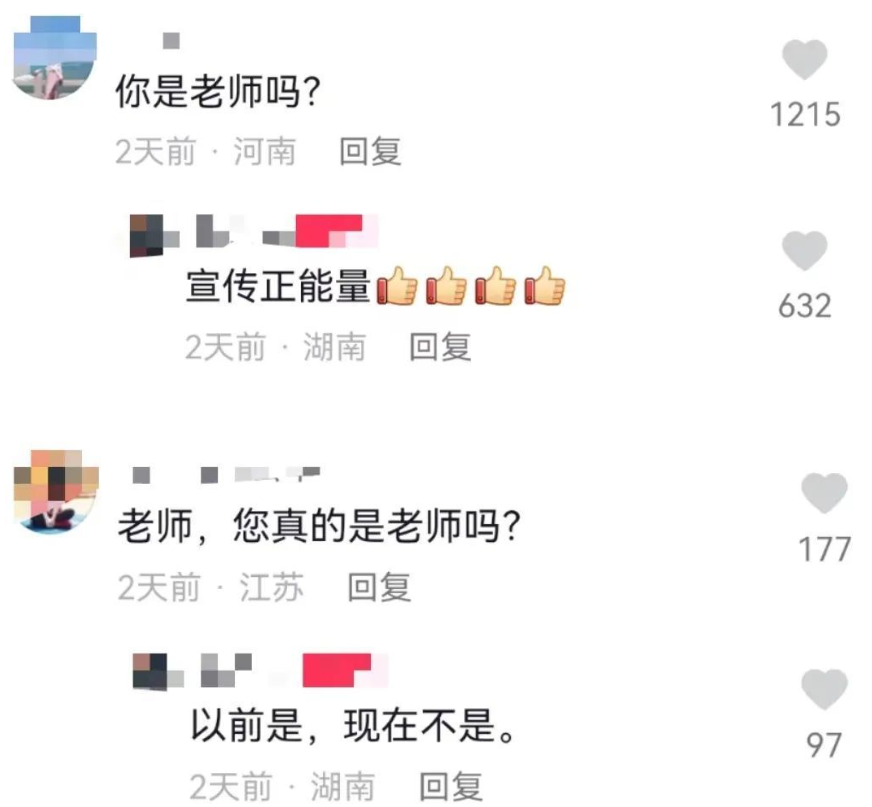Like the reply 以前是,现在不是。

(824, 690)
